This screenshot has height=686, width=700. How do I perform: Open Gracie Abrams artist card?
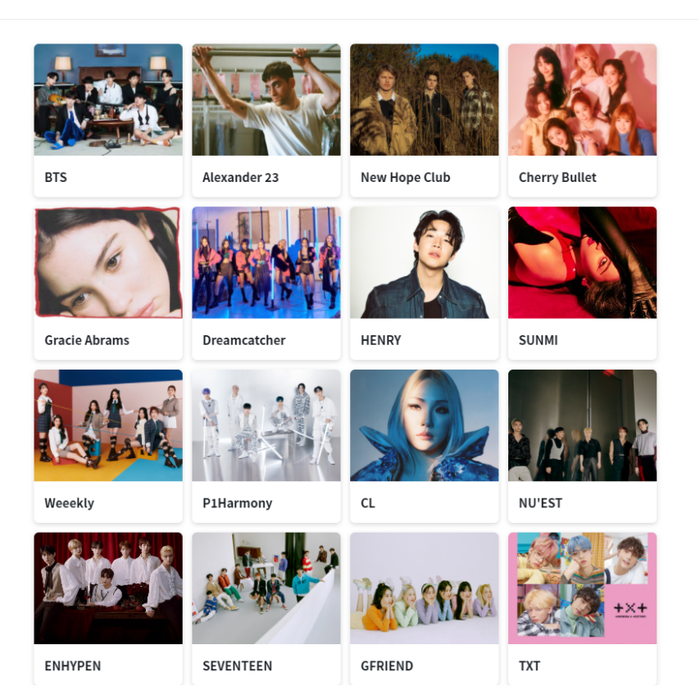108,282
